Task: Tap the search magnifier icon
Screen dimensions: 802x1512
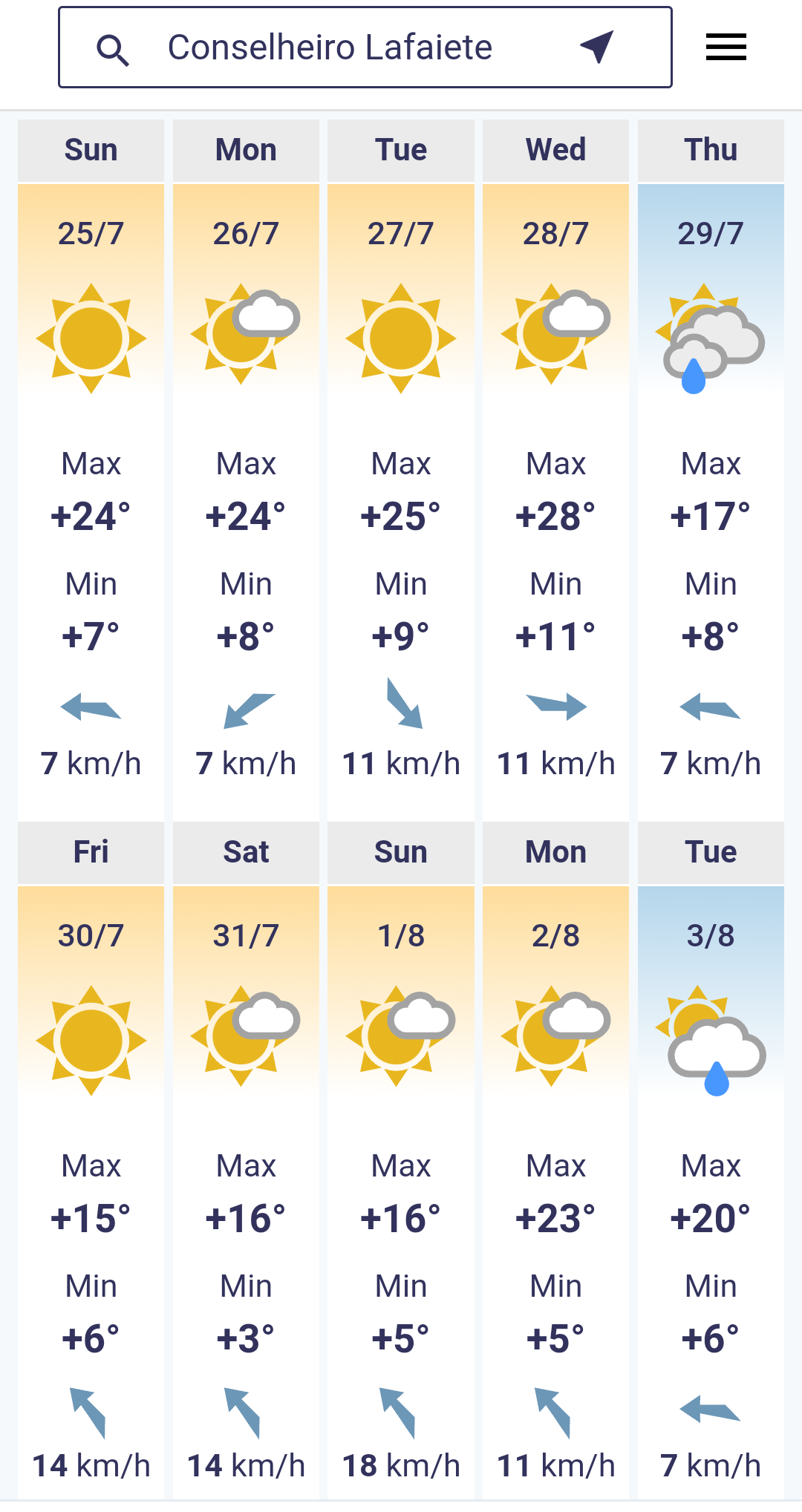Action: [113, 50]
